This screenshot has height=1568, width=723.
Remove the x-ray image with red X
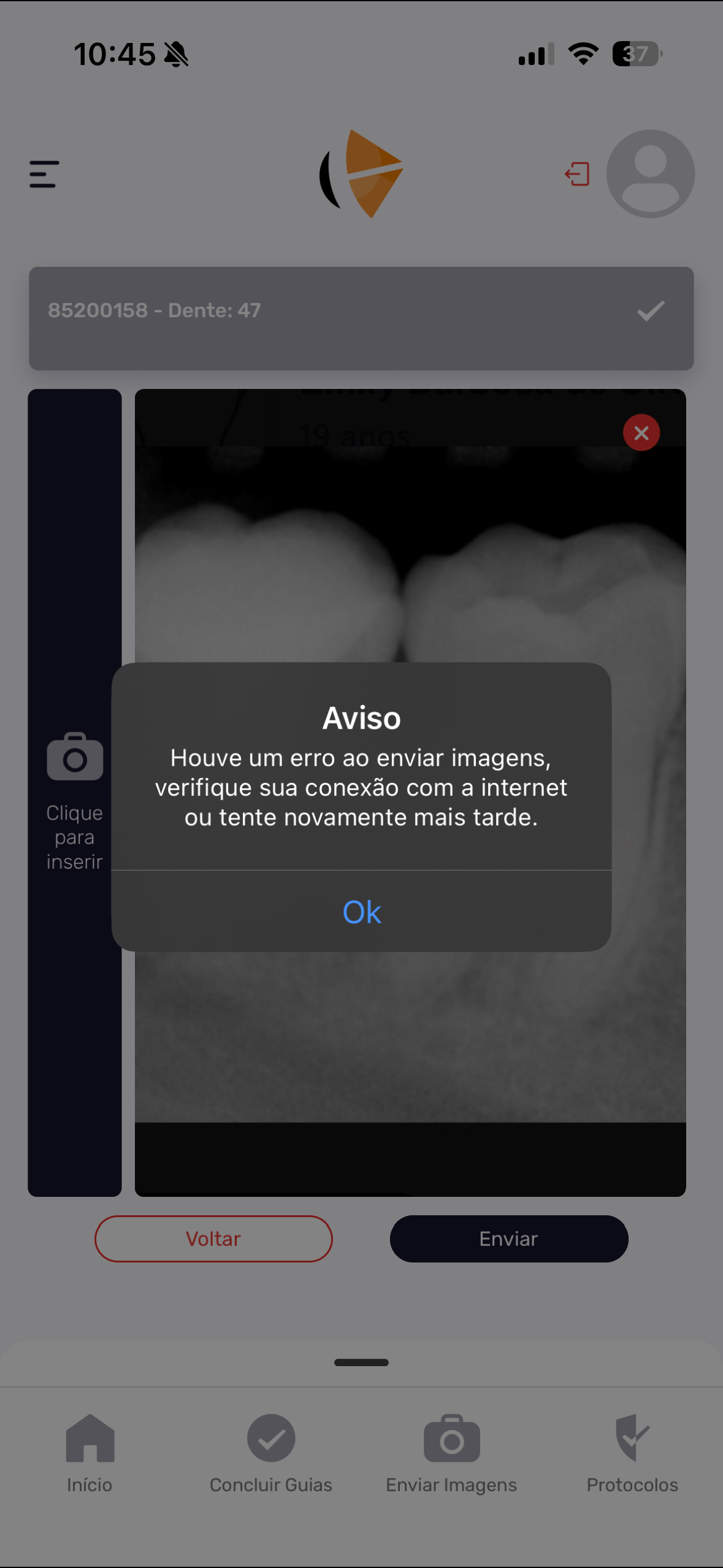pos(641,433)
